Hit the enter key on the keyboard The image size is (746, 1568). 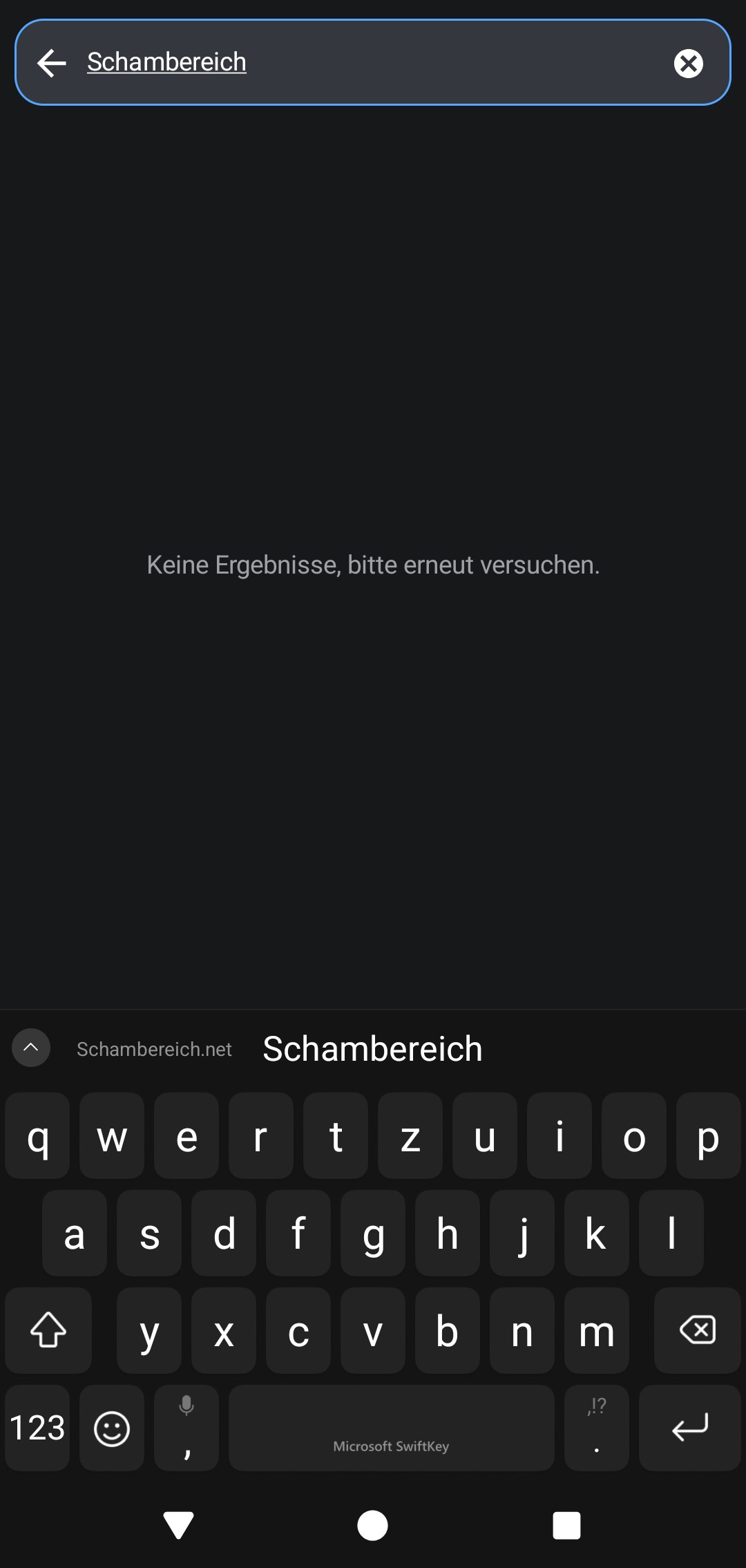pyautogui.click(x=689, y=1427)
